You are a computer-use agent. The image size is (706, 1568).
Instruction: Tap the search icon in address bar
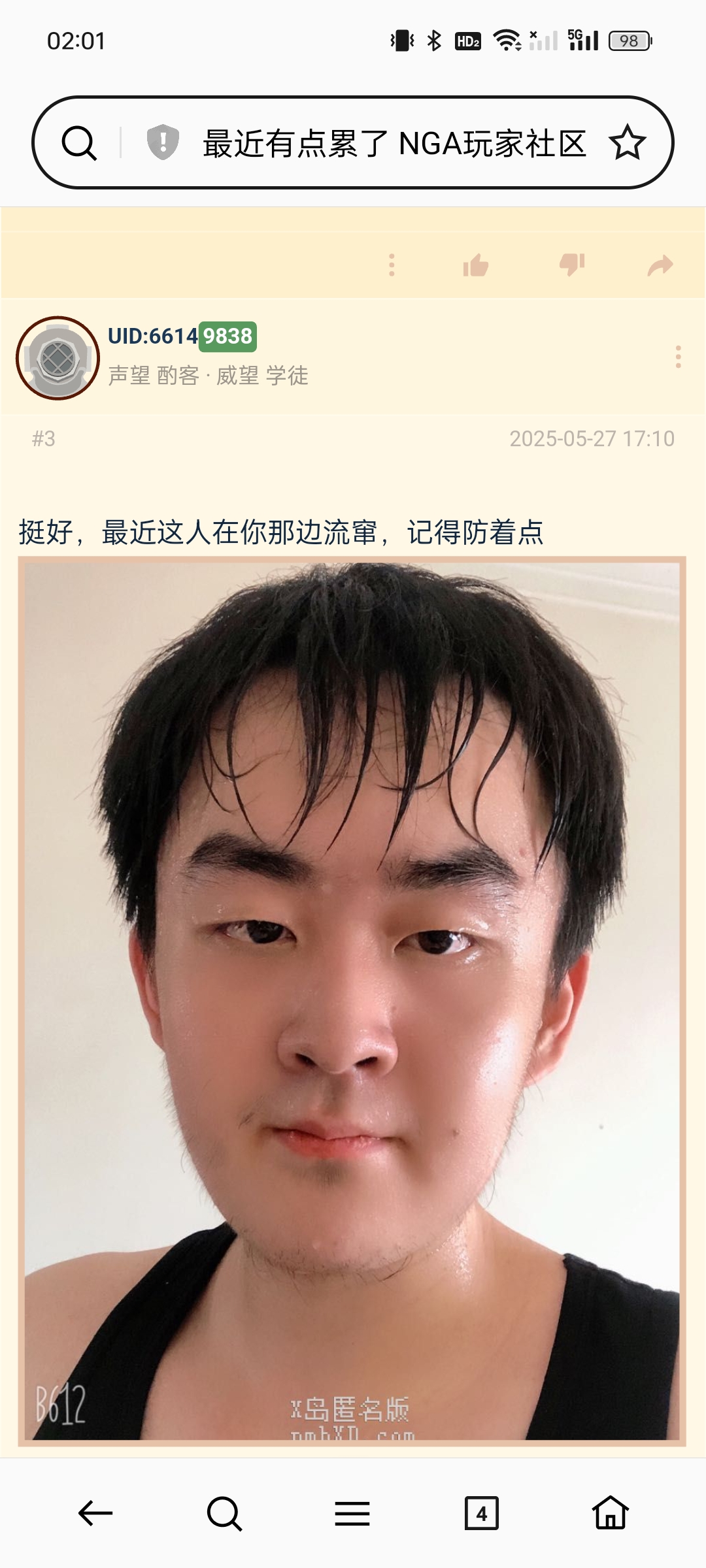pyautogui.click(x=79, y=143)
